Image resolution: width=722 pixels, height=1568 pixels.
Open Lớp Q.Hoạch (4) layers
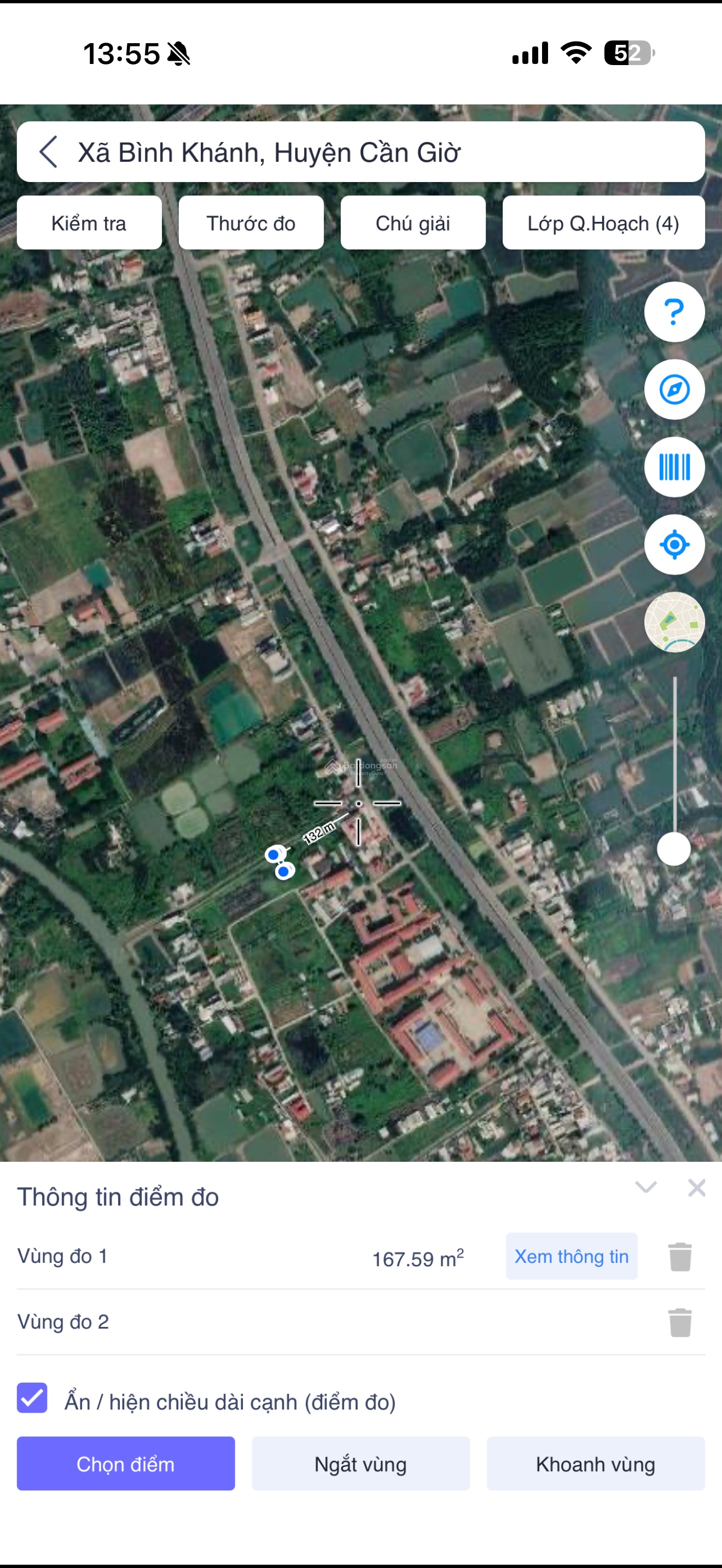(603, 224)
